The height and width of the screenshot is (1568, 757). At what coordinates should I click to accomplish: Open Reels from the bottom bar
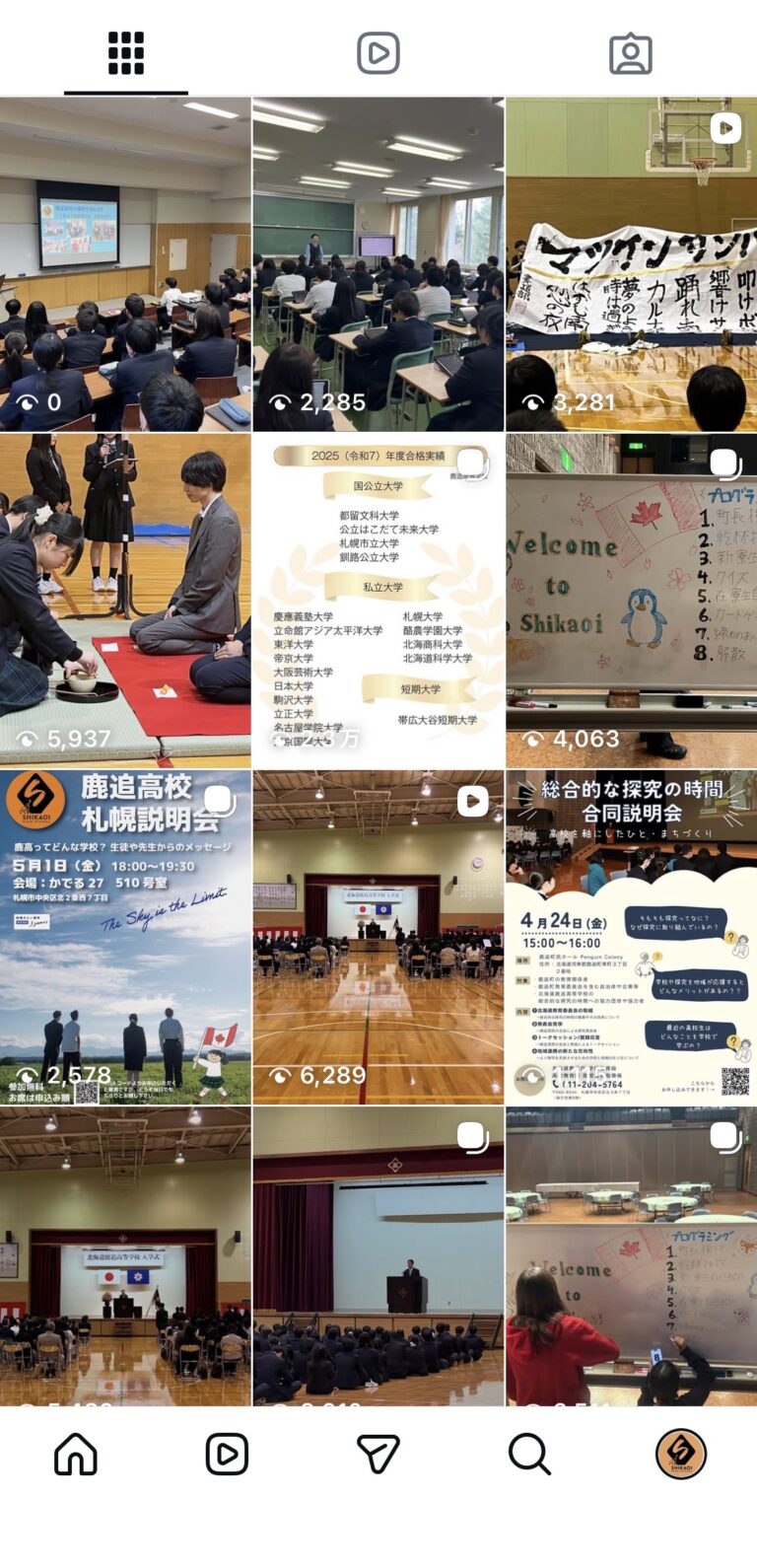[x=227, y=1454]
